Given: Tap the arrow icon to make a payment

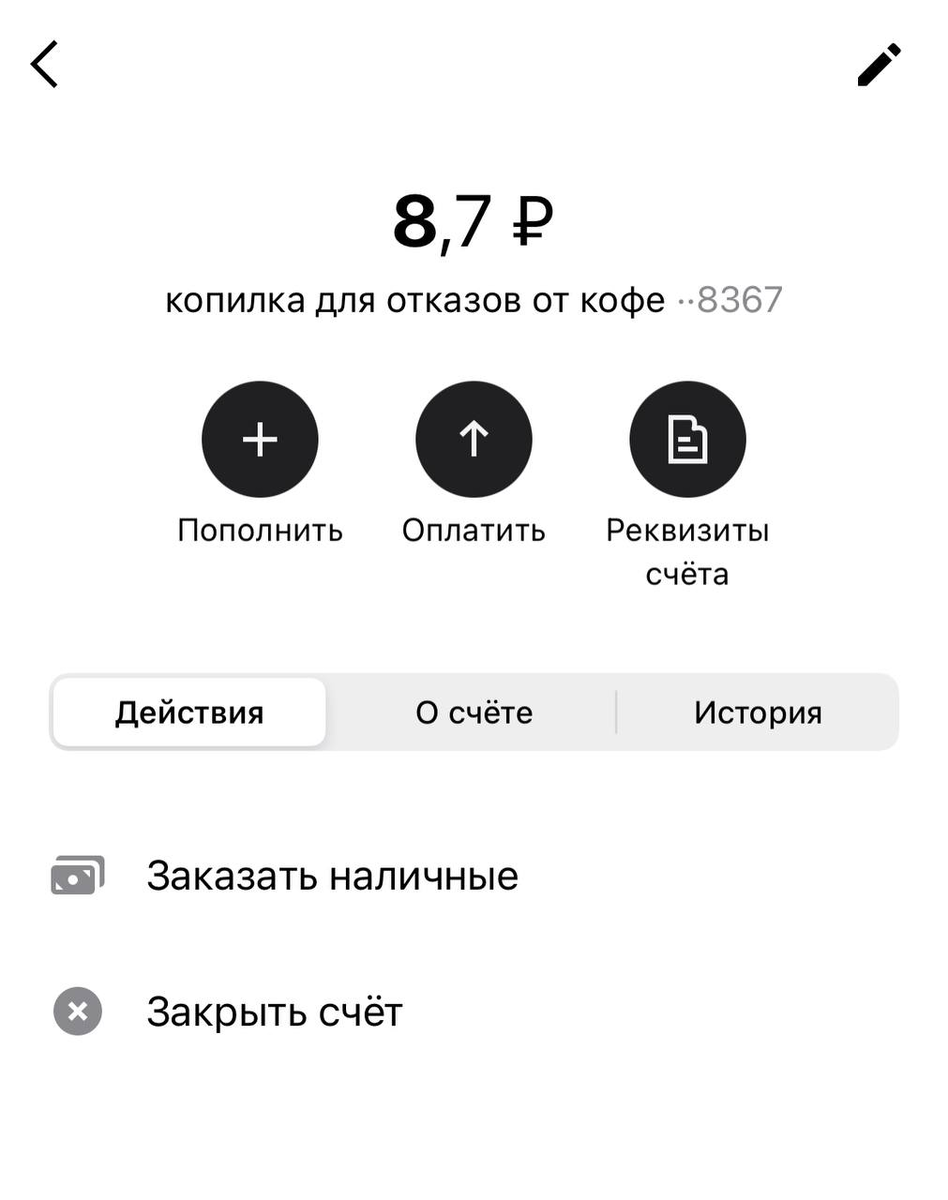Looking at the screenshot, I should click(x=473, y=438).
